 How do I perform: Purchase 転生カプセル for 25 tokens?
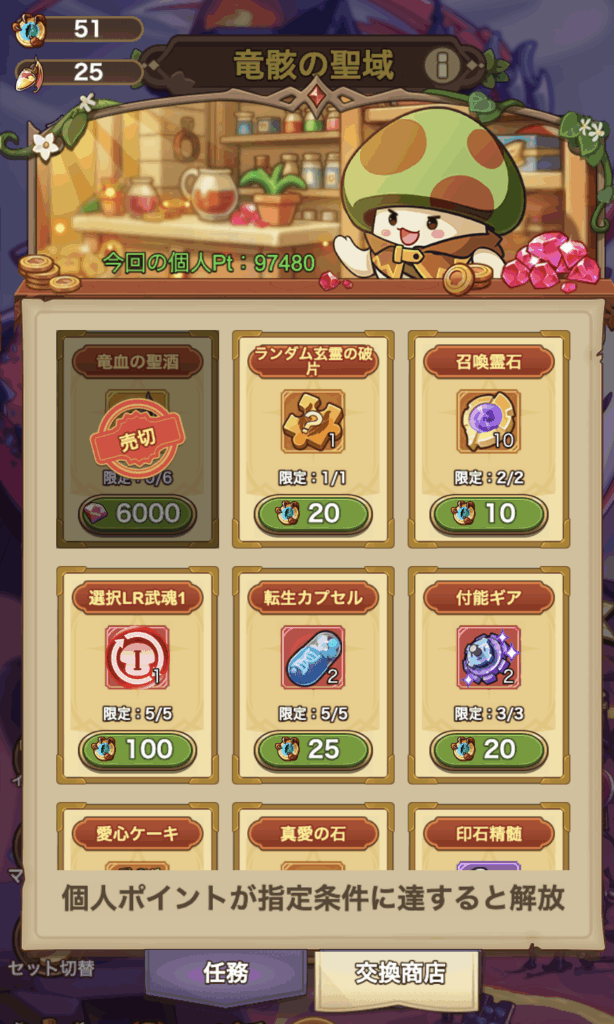[x=313, y=749]
